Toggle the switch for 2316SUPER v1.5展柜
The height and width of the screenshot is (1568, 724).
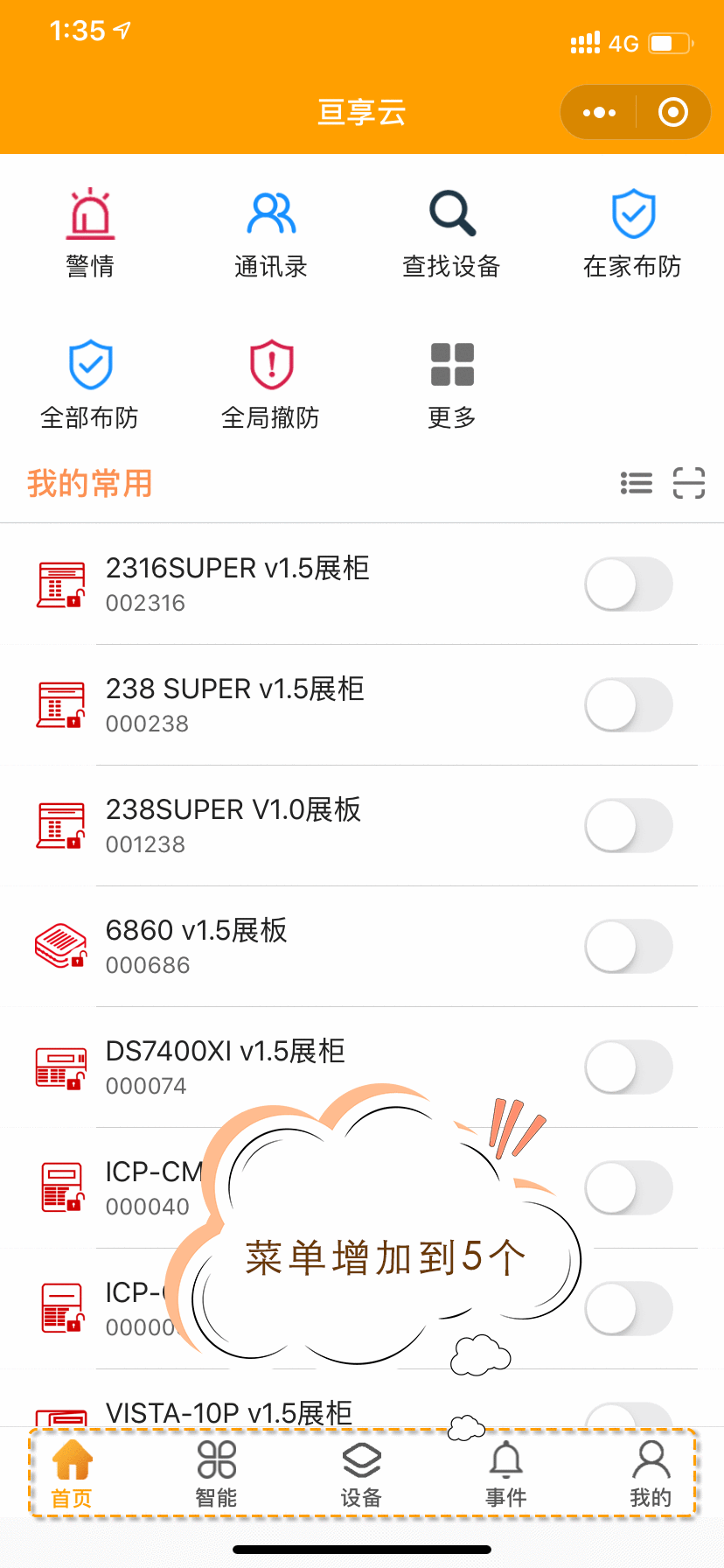tap(628, 584)
